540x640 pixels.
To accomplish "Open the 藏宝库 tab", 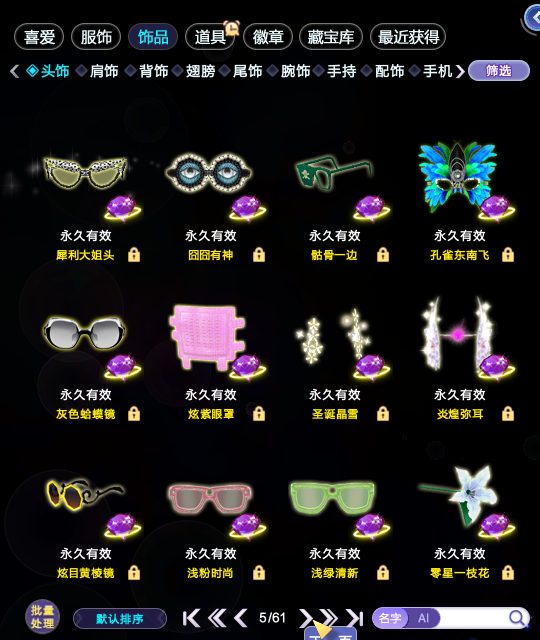I will point(331,37).
